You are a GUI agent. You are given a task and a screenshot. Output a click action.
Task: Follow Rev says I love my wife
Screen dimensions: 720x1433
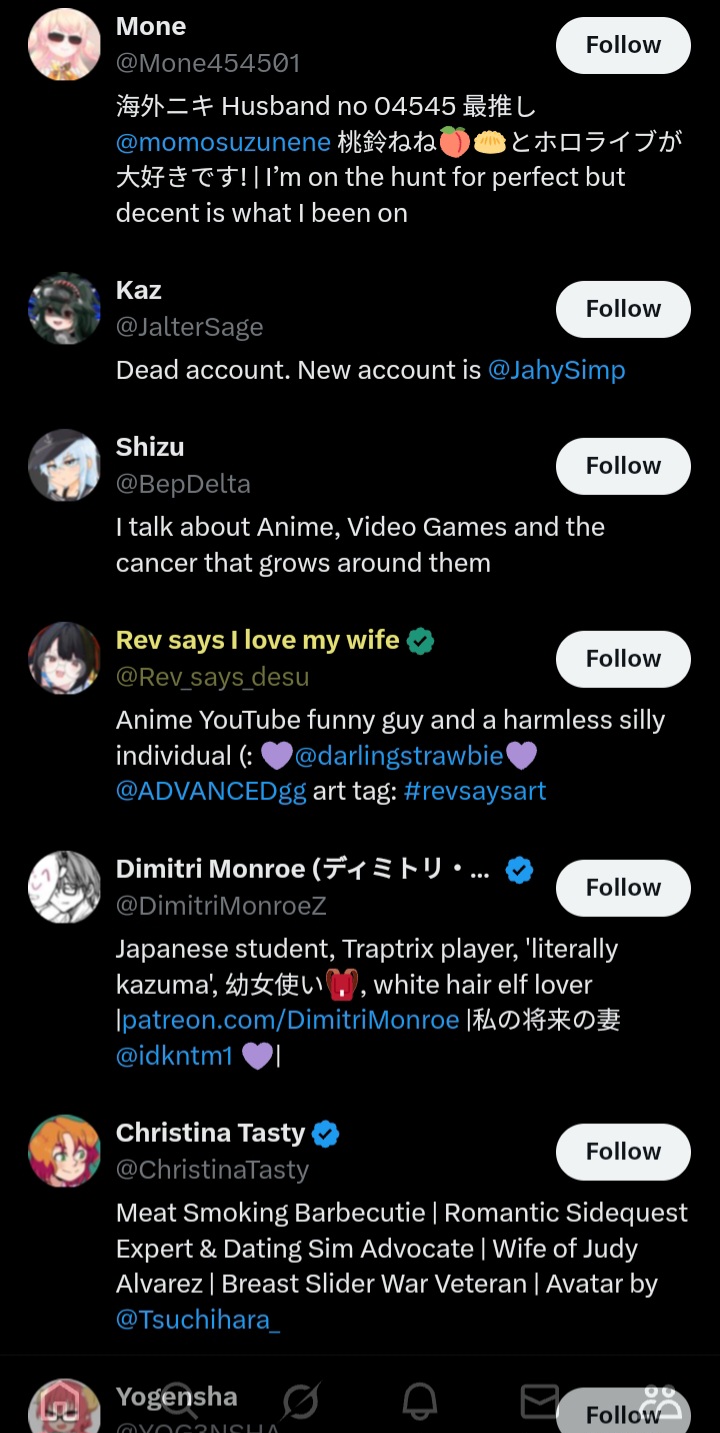(623, 659)
